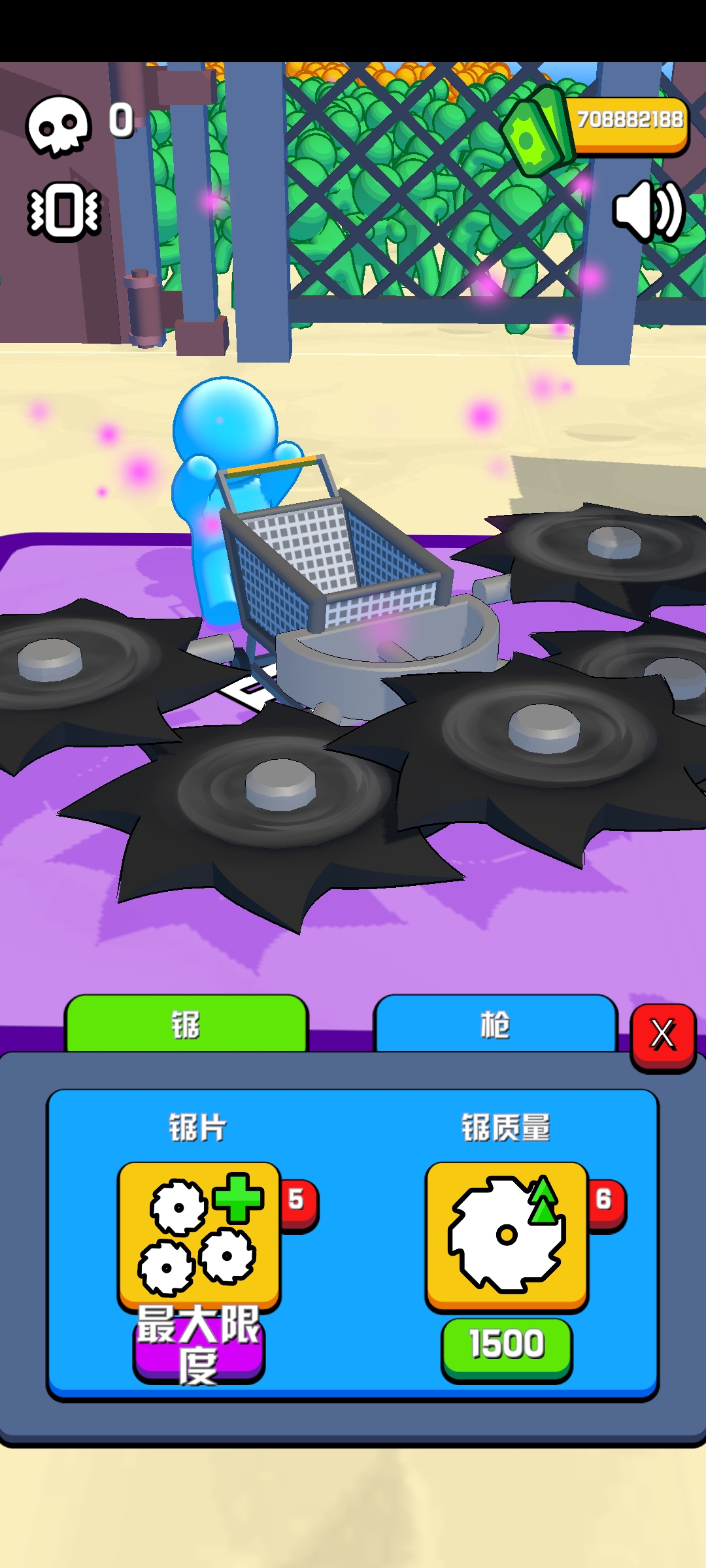The image size is (706, 1568).
Task: Tap the 锯质量 saw quality upgrade icon
Action: (x=507, y=1235)
